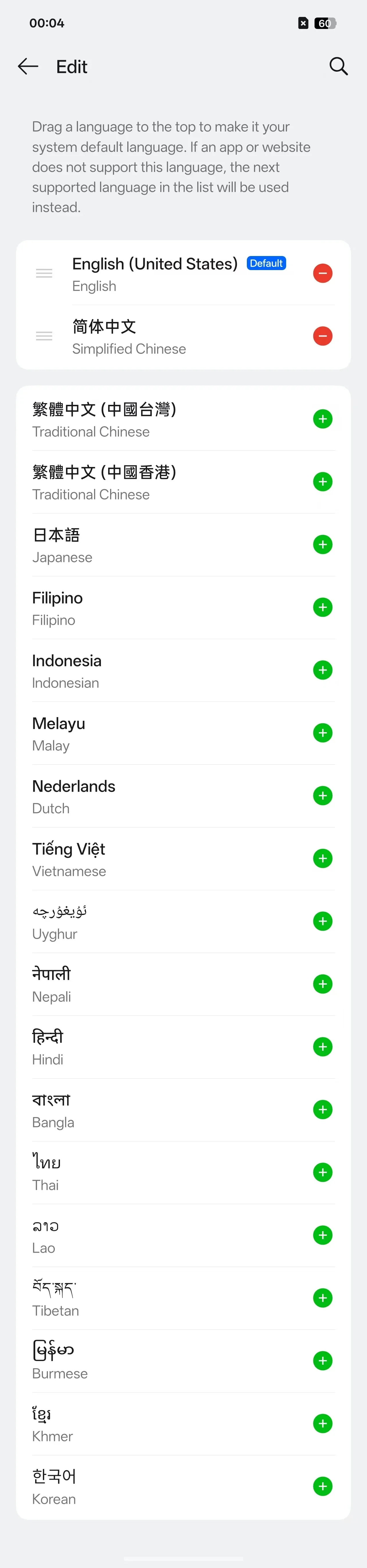Add Malay language

[323, 733]
